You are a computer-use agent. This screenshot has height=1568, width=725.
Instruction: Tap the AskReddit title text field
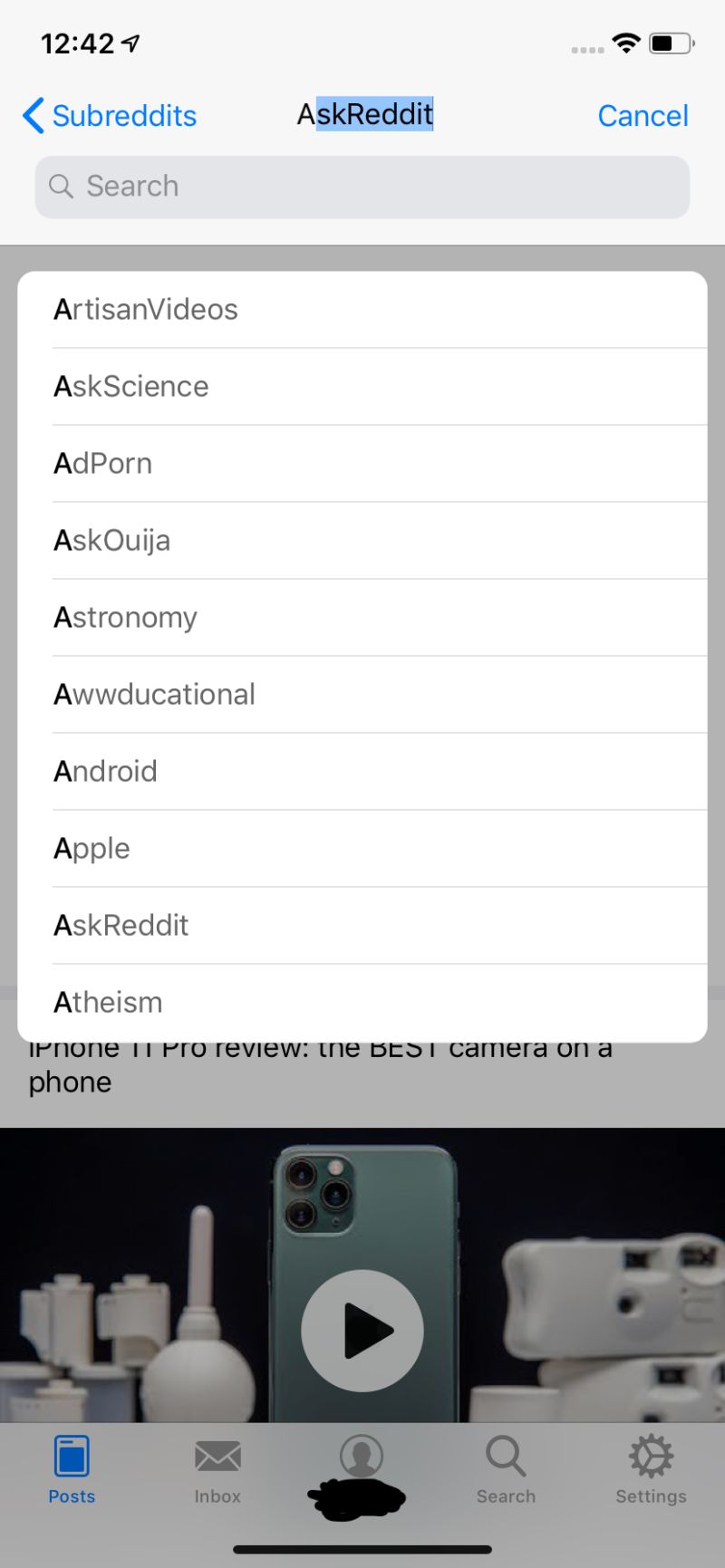365,114
